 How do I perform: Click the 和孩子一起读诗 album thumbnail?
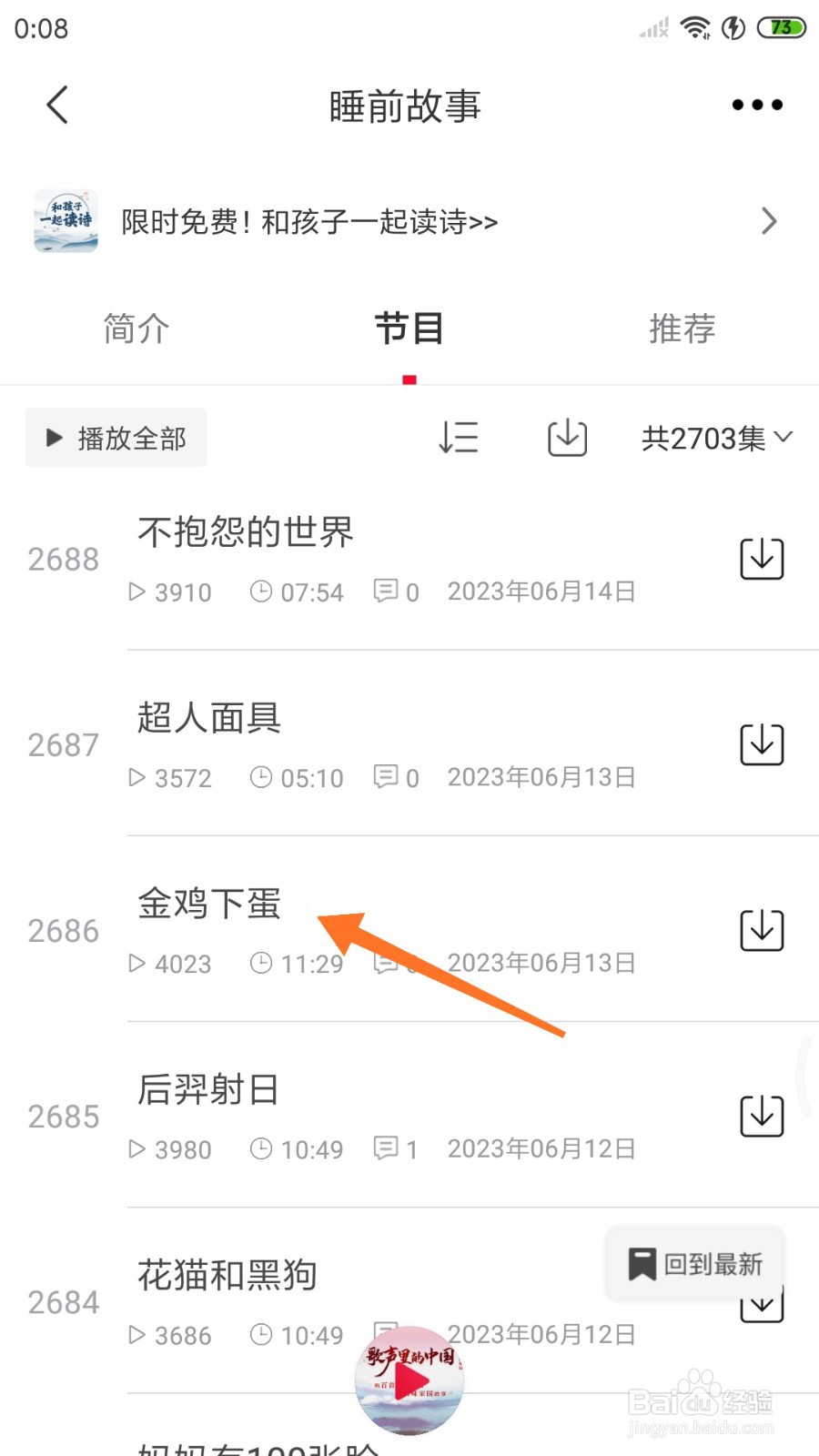[64, 220]
